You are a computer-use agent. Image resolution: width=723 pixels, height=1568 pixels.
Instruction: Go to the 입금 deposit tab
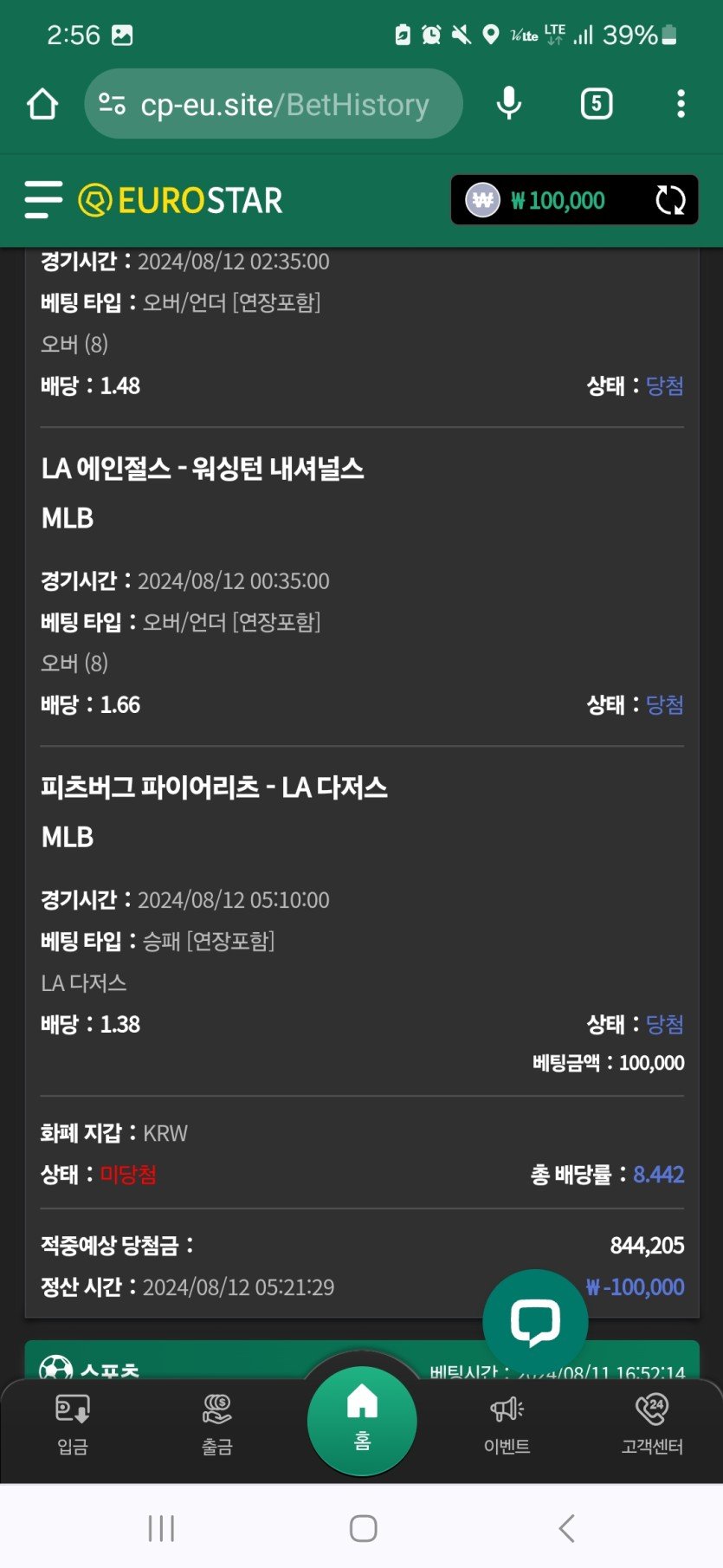[73, 1424]
